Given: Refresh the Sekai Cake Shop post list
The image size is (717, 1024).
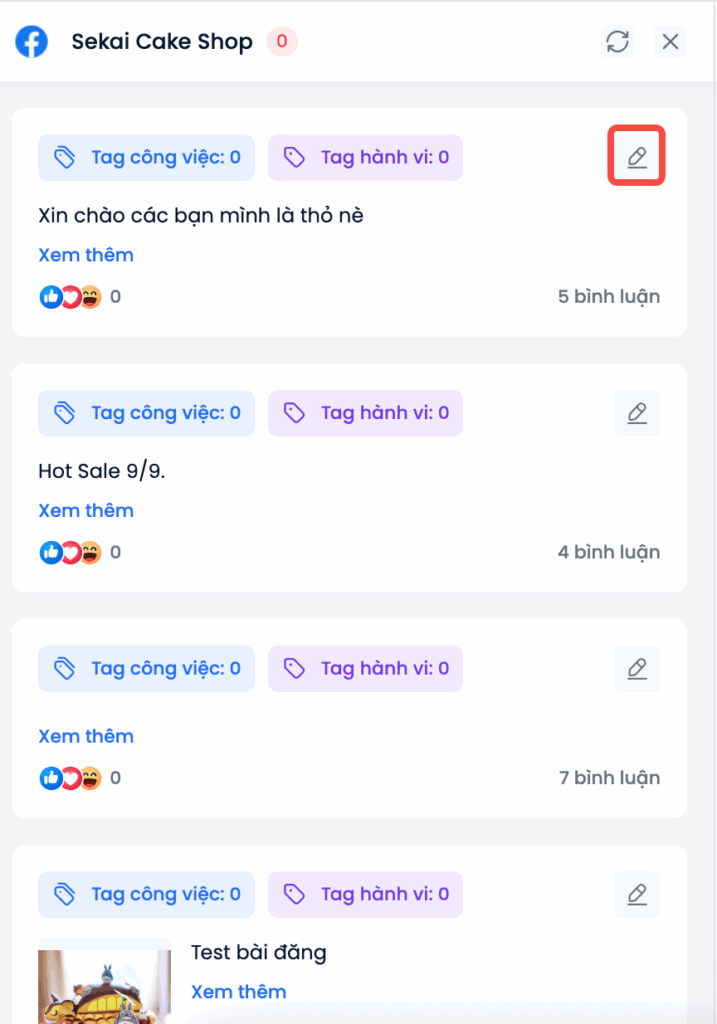Looking at the screenshot, I should (x=618, y=42).
